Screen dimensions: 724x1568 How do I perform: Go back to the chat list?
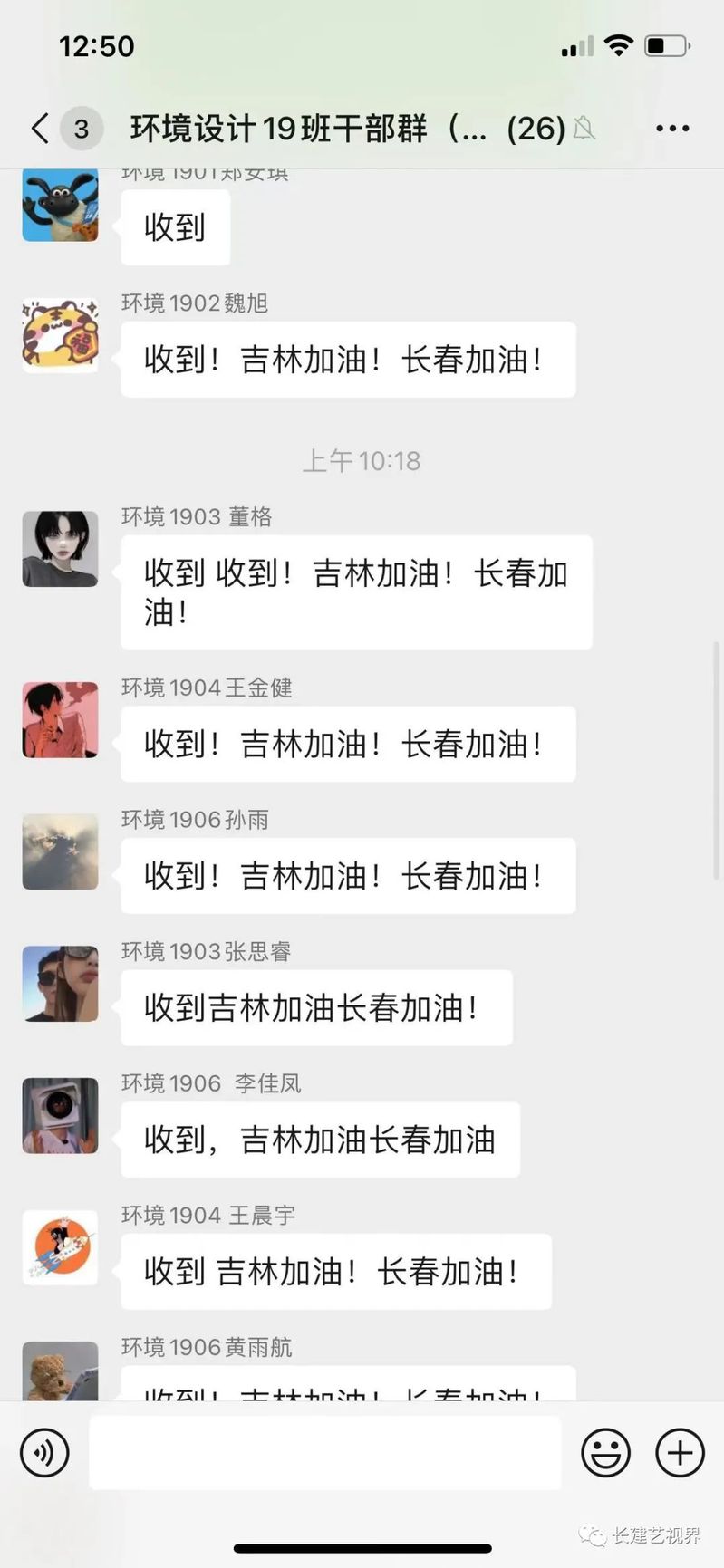(x=41, y=129)
